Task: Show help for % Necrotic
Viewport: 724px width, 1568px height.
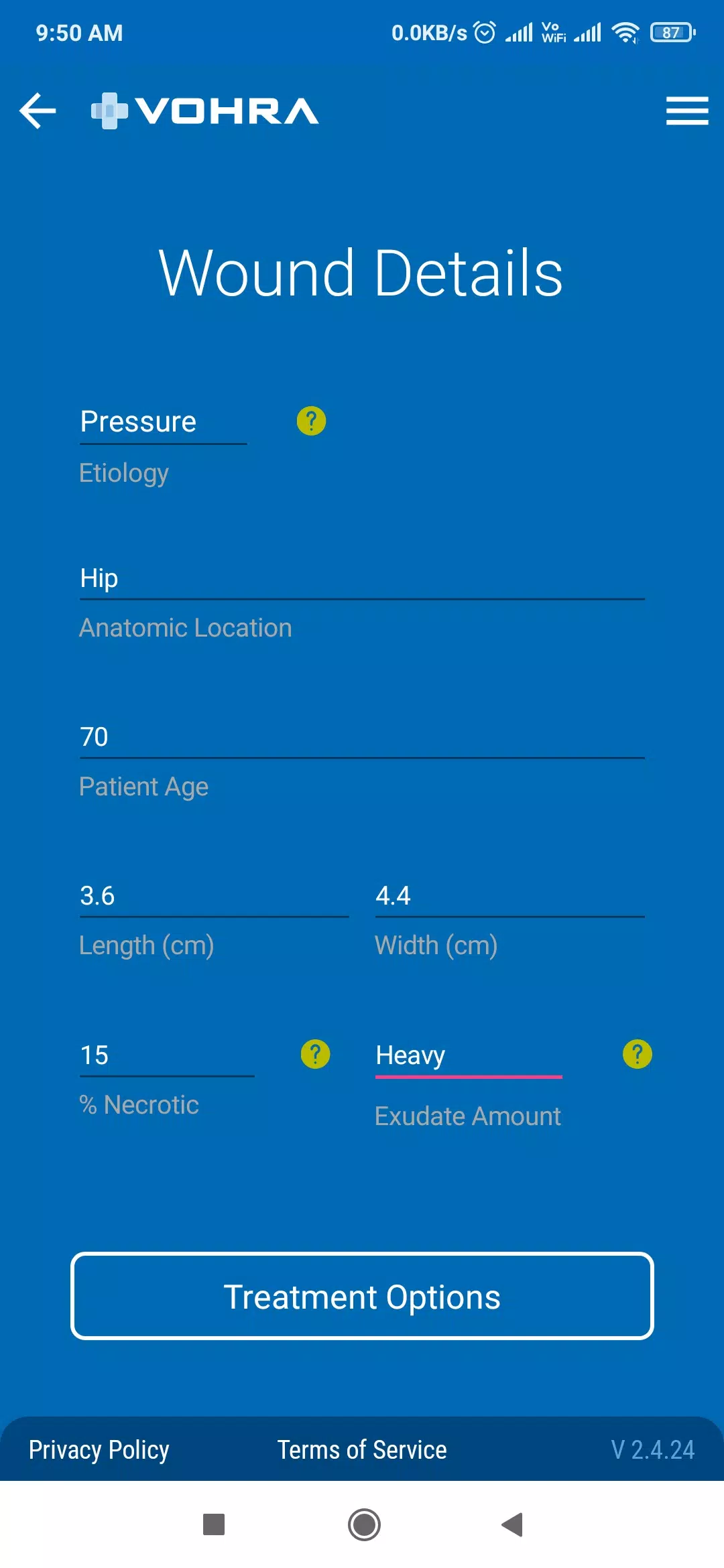Action: 315,1054
